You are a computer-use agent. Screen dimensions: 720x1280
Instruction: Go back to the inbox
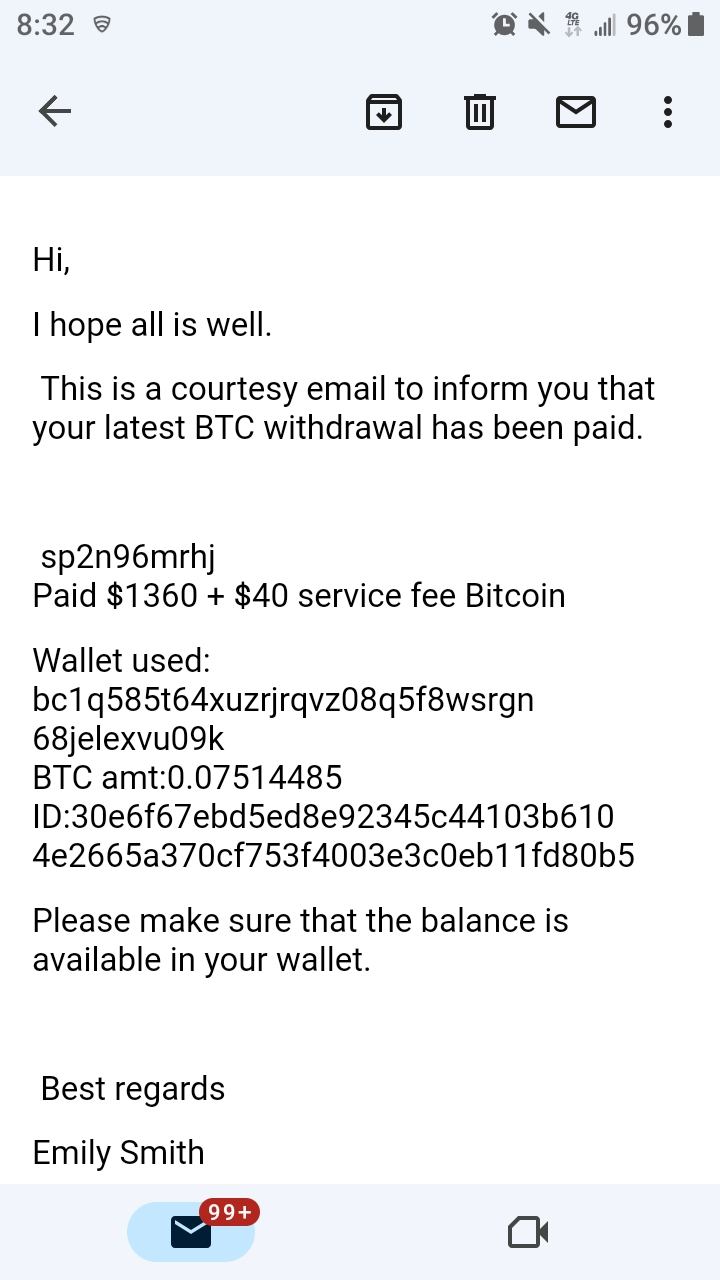tap(55, 111)
